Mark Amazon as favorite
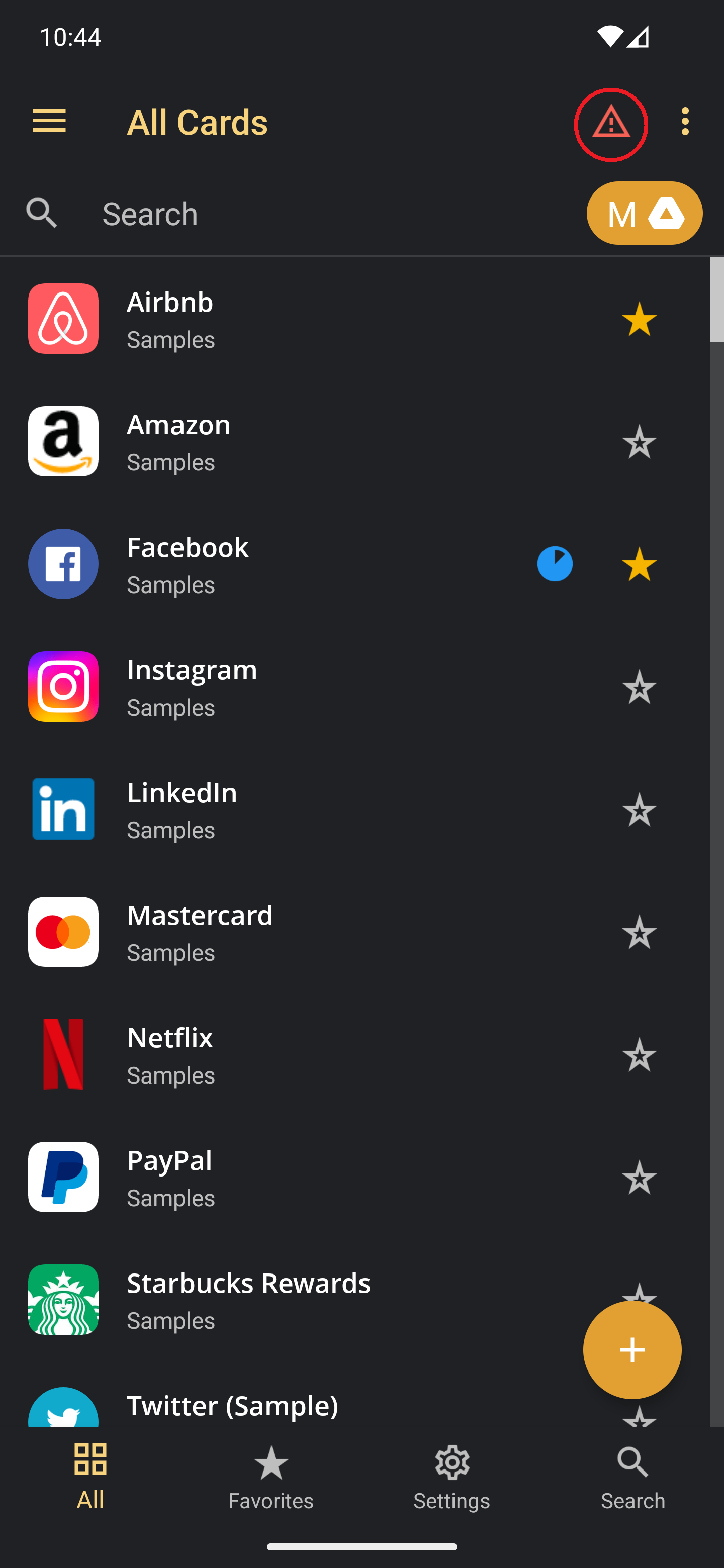Screen dimensions: 724x1568 point(640,441)
